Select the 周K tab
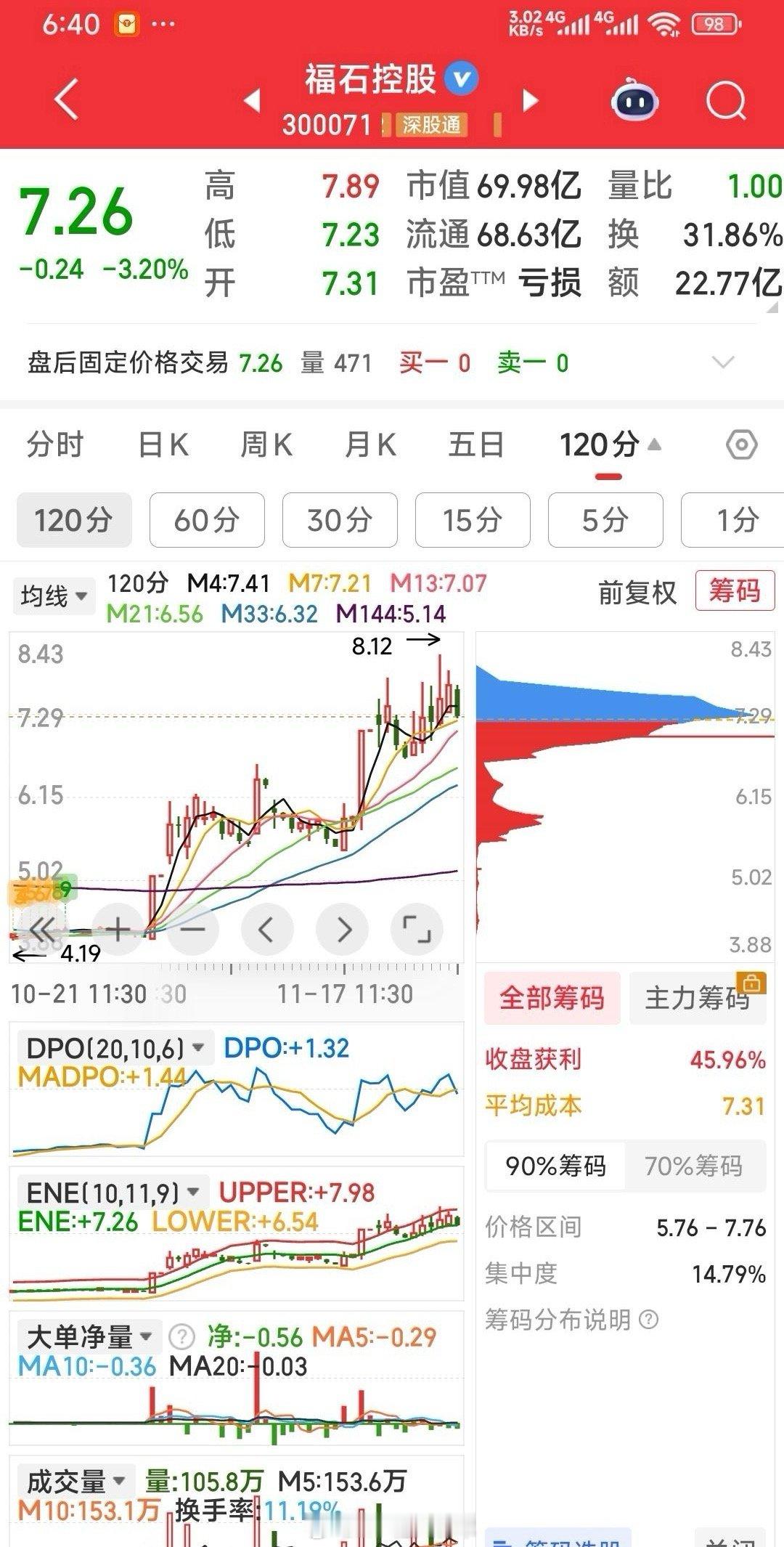The image size is (784, 1547). coord(266,444)
